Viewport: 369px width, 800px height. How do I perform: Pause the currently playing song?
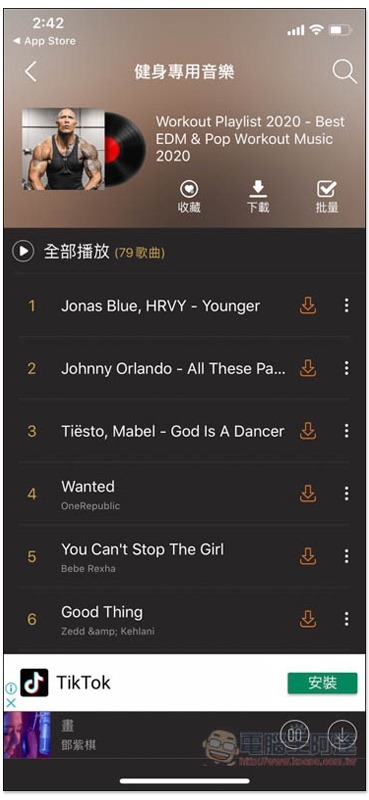(295, 735)
